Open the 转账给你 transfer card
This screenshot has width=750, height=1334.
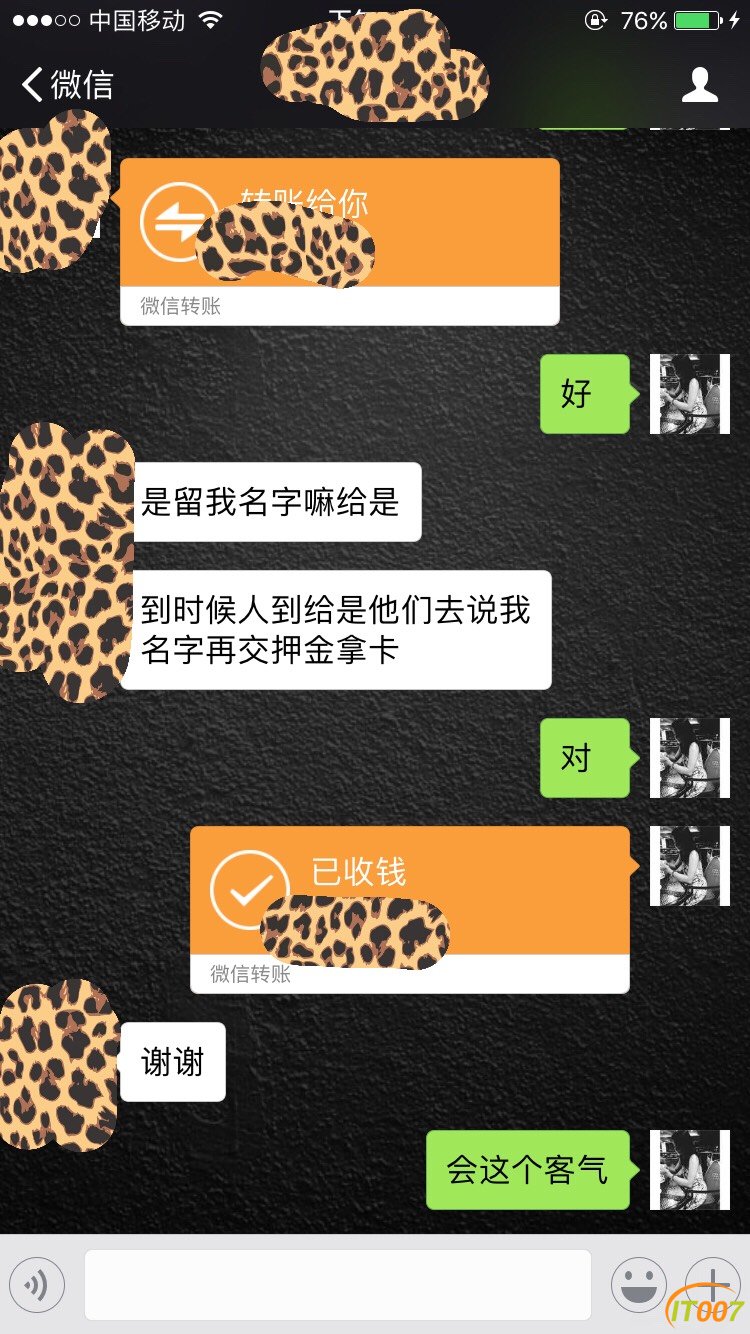point(339,240)
